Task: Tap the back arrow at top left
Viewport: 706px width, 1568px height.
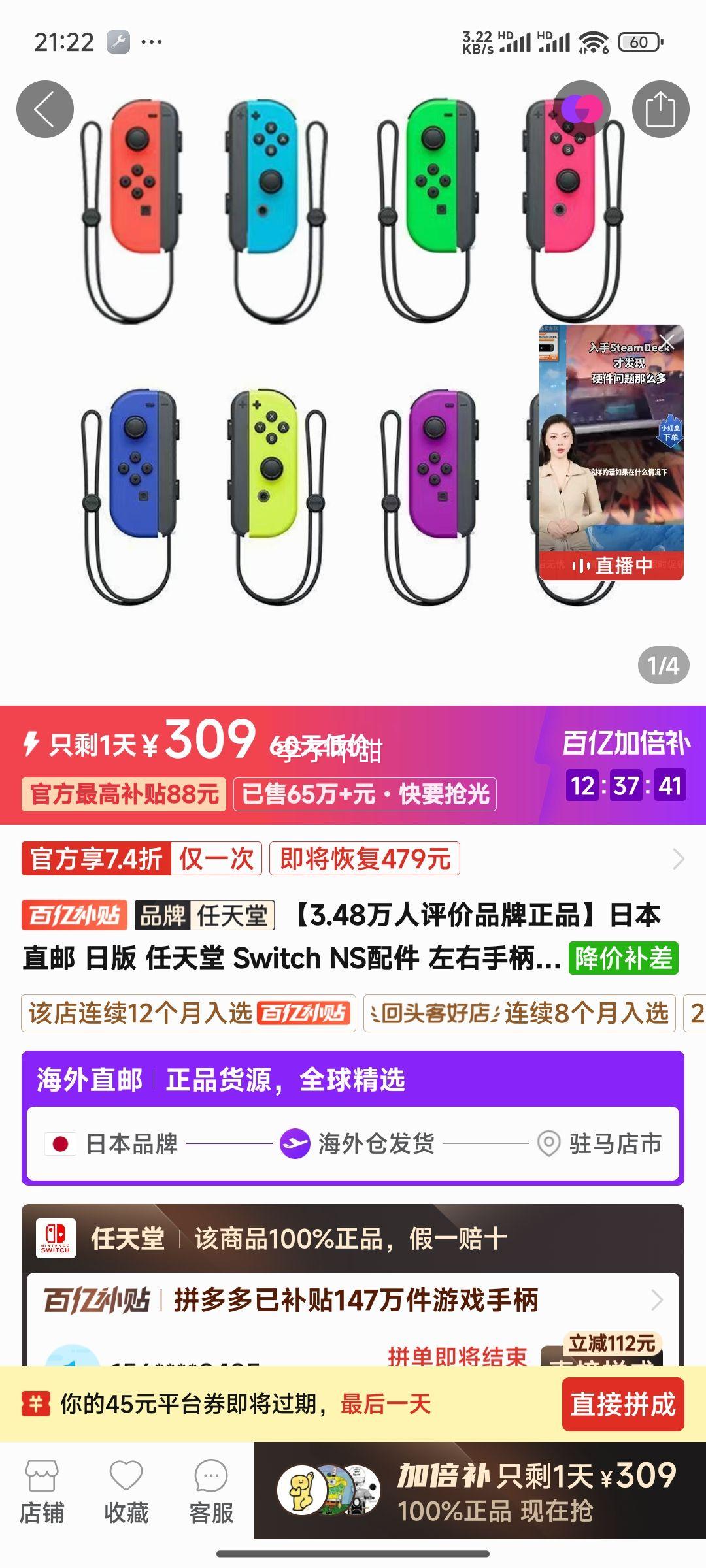Action: tap(44, 108)
